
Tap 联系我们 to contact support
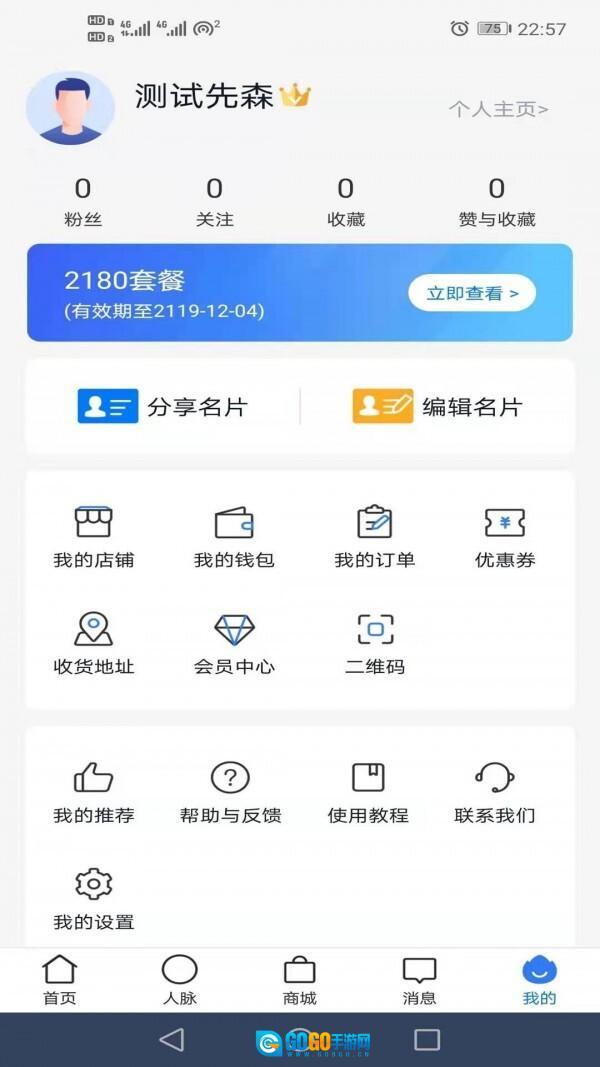495,792
